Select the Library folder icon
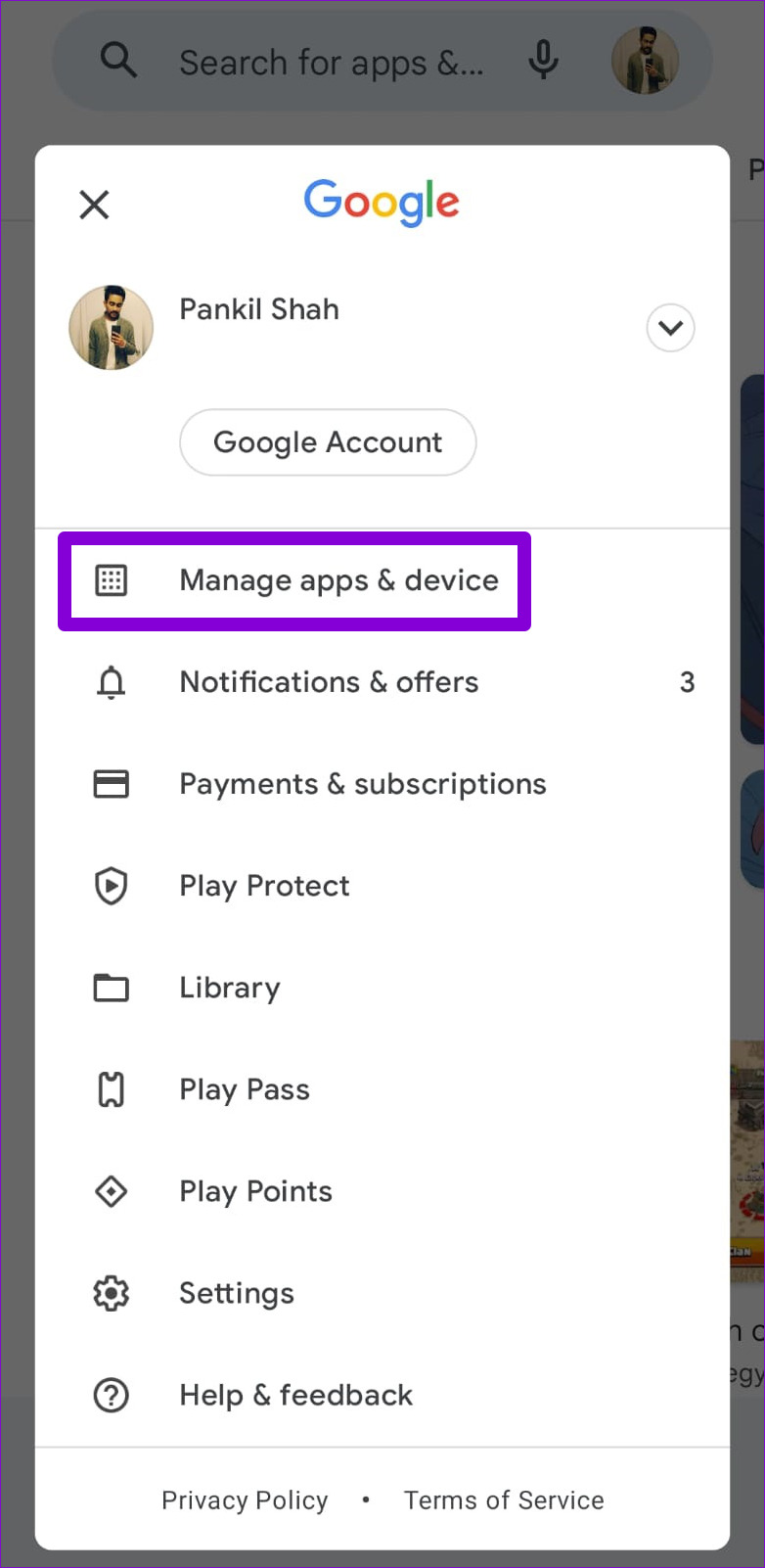The image size is (765, 1568). pos(112,988)
